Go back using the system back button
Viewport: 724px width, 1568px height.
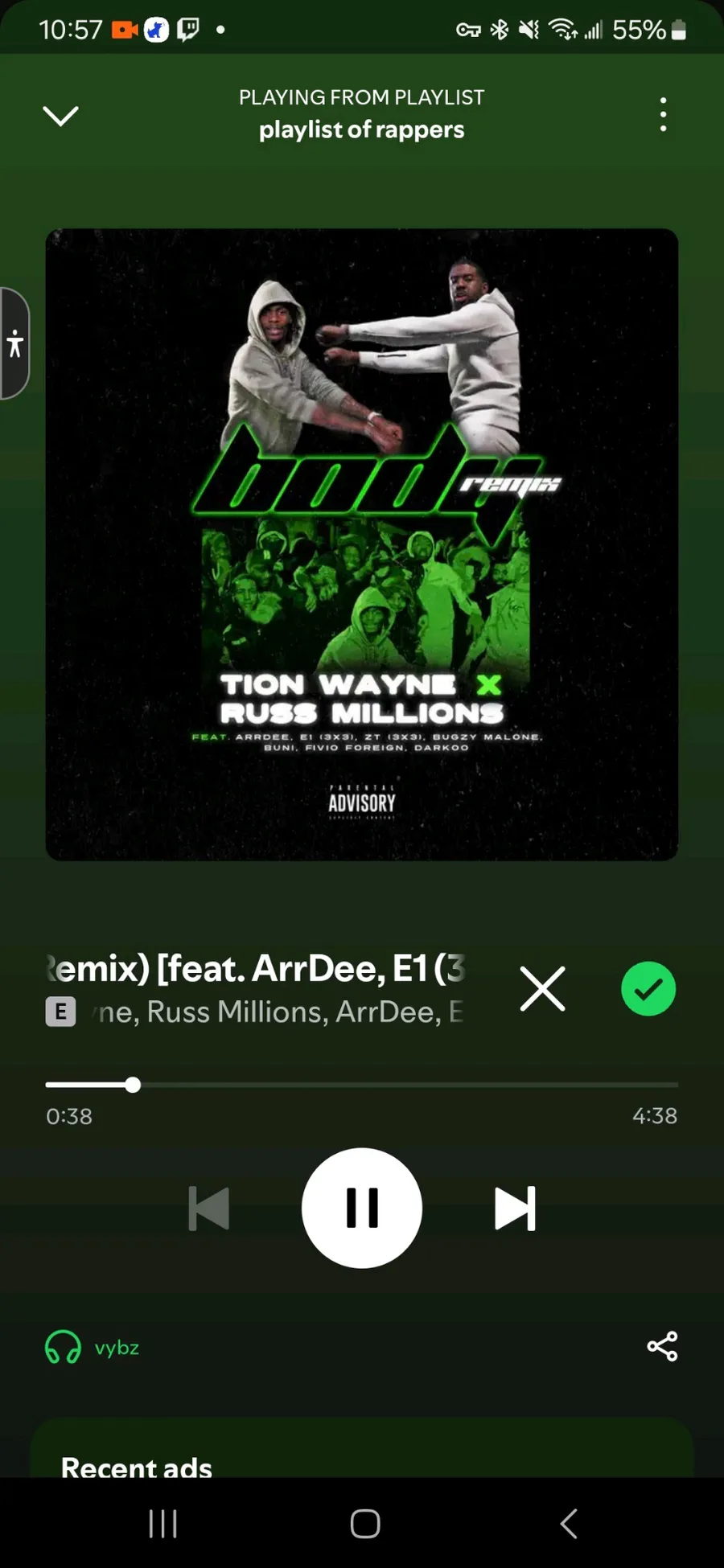568,1523
